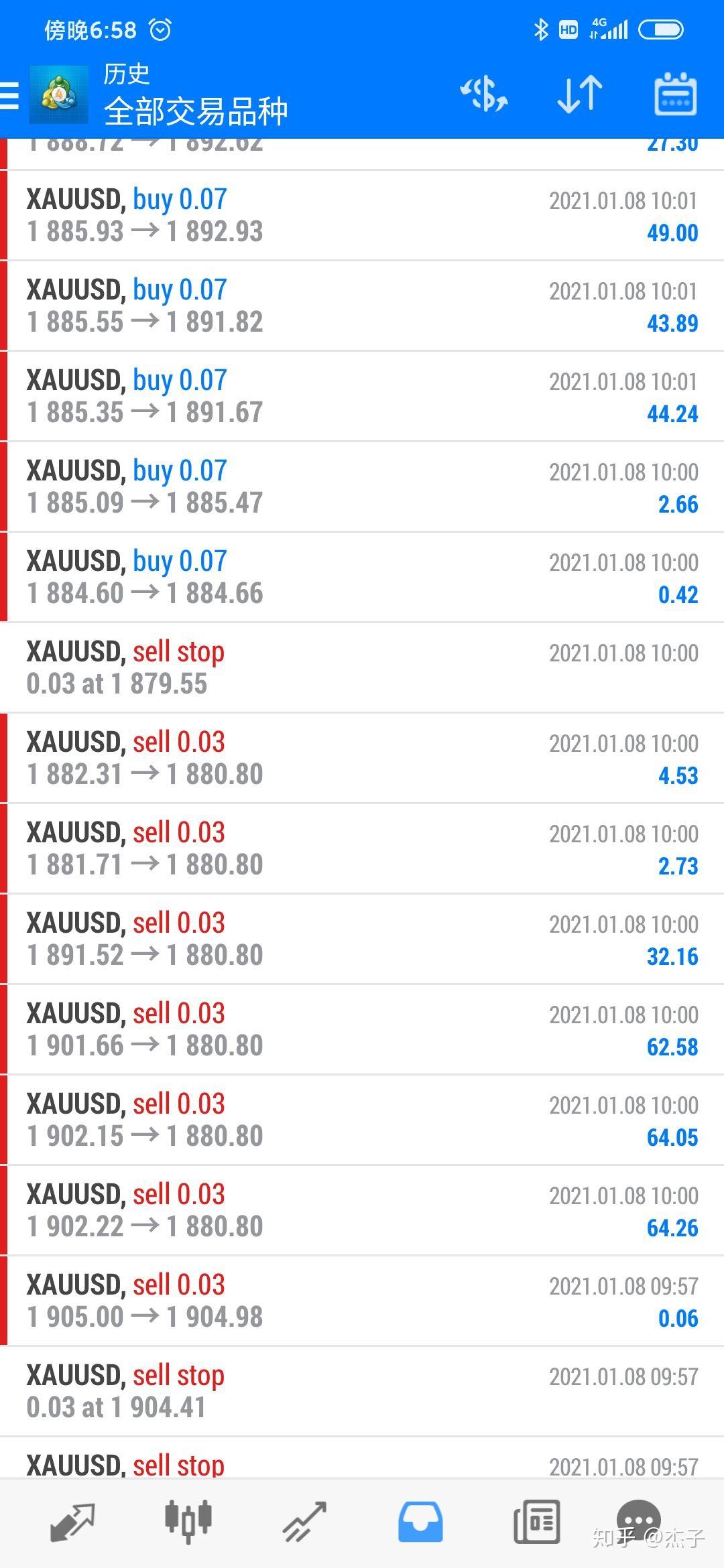This screenshot has width=724, height=1568.
Task: Open the buy 0.07 trade with profit 43.89
Action: point(362,306)
